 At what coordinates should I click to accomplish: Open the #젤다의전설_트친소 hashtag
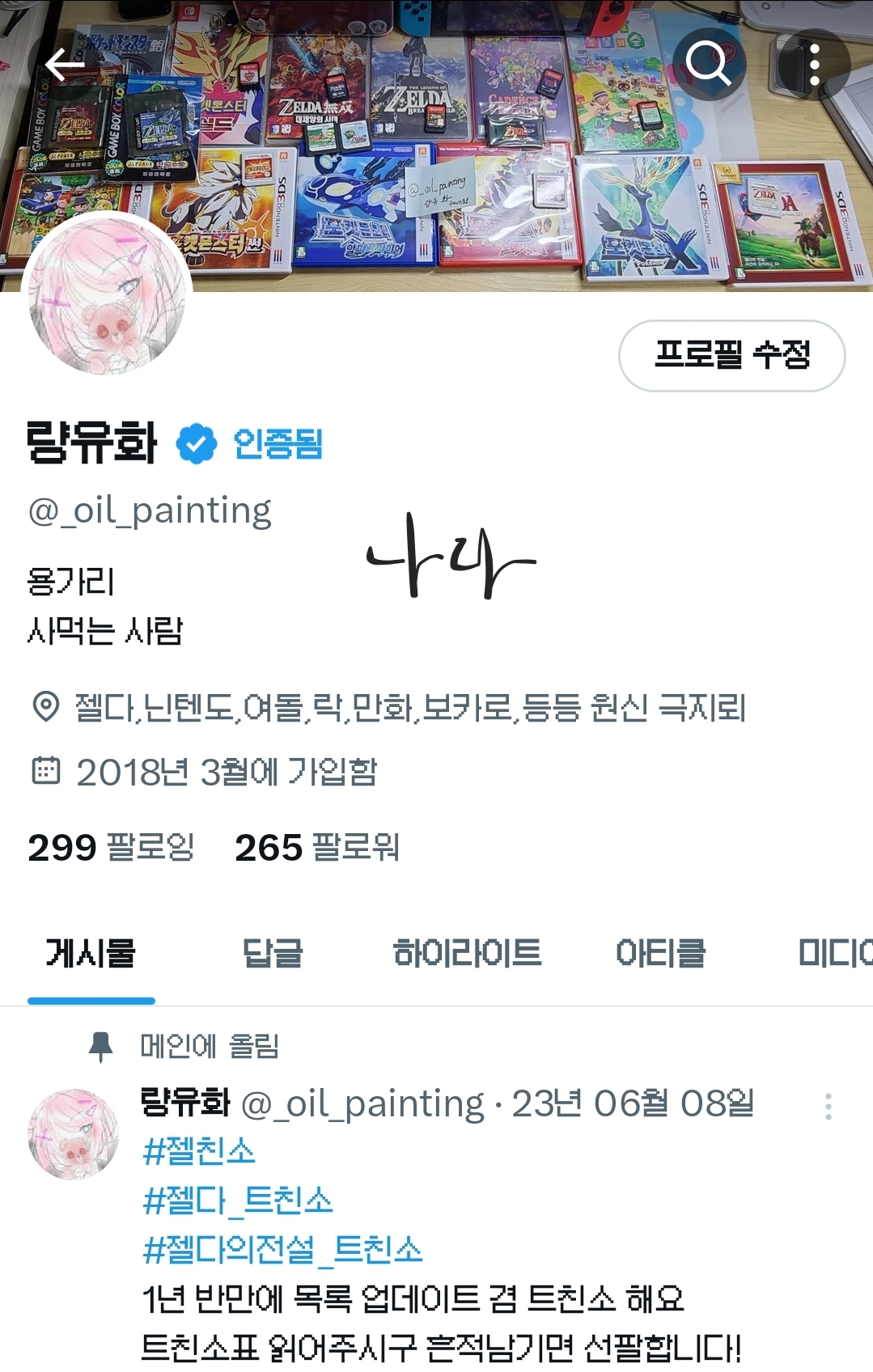point(282,1250)
